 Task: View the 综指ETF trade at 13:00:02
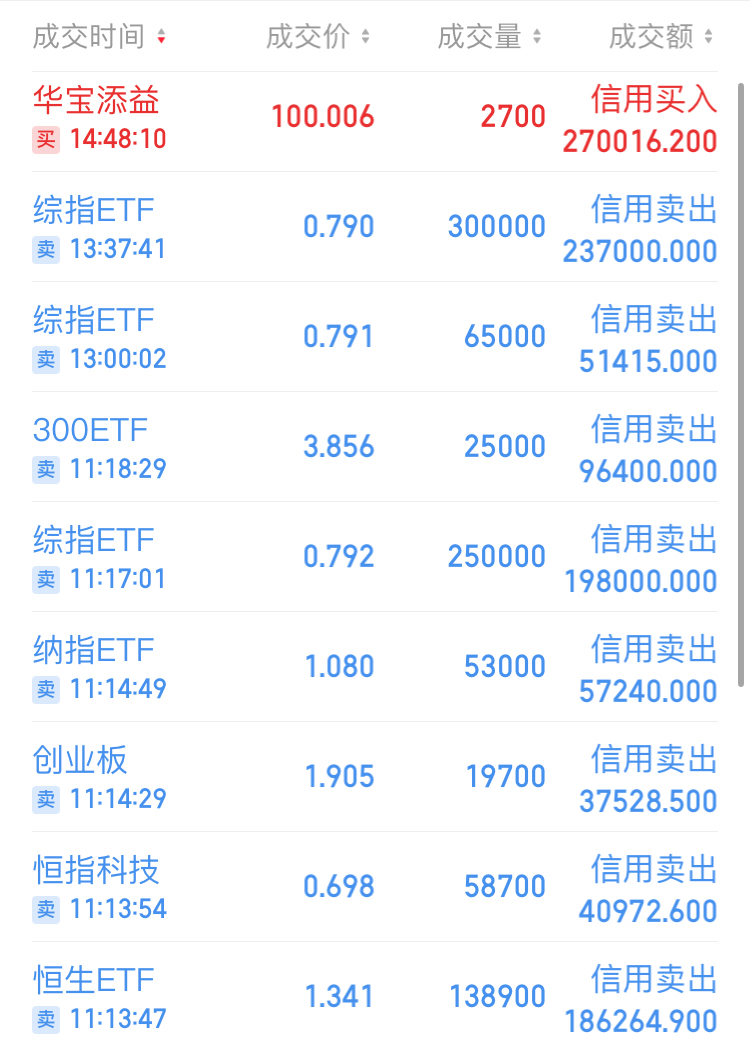[374, 338]
